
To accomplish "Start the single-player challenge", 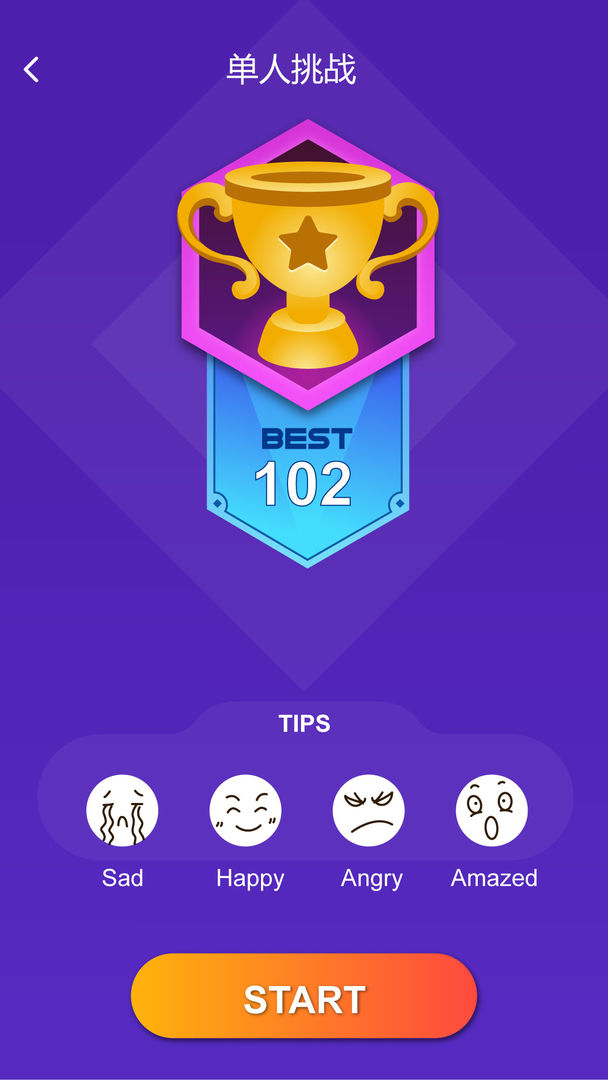I will point(304,996).
